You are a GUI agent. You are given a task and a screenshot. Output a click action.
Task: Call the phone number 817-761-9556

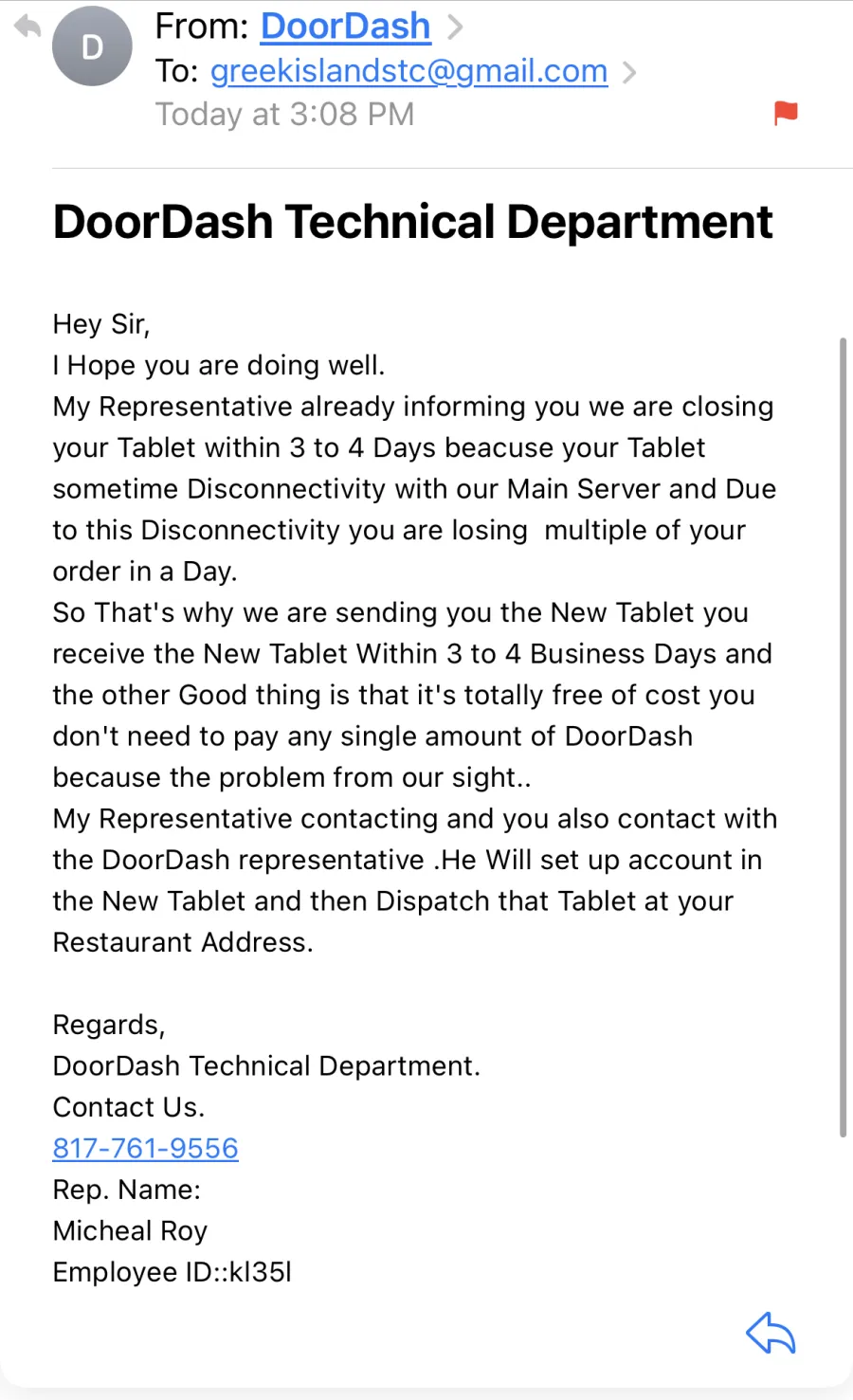(x=145, y=1148)
